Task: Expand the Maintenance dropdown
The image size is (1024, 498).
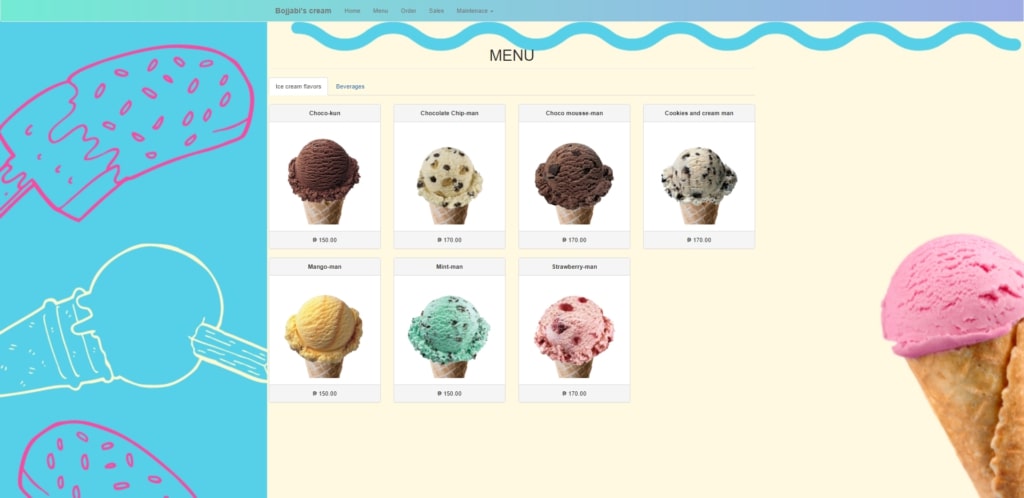Action: (474, 10)
